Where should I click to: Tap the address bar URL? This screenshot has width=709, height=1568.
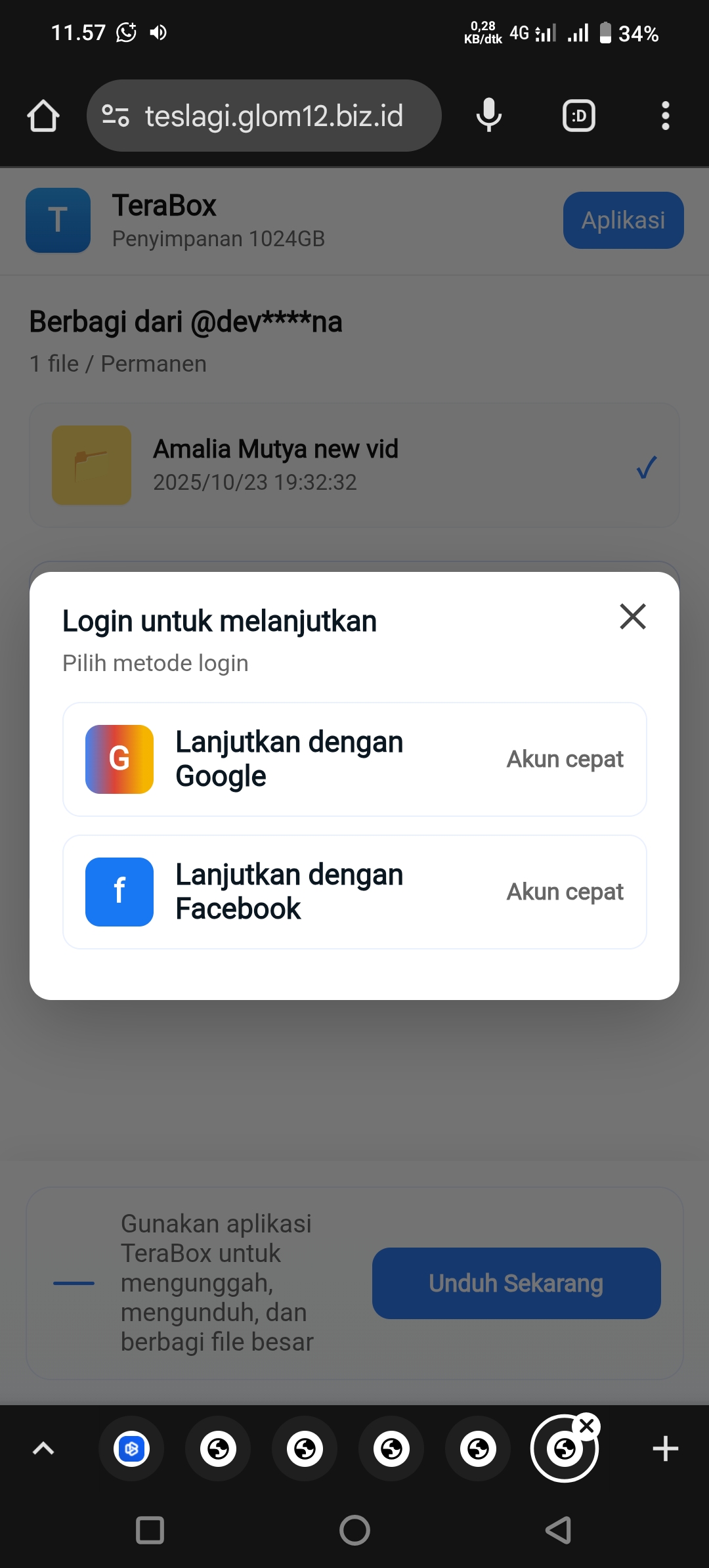273,116
